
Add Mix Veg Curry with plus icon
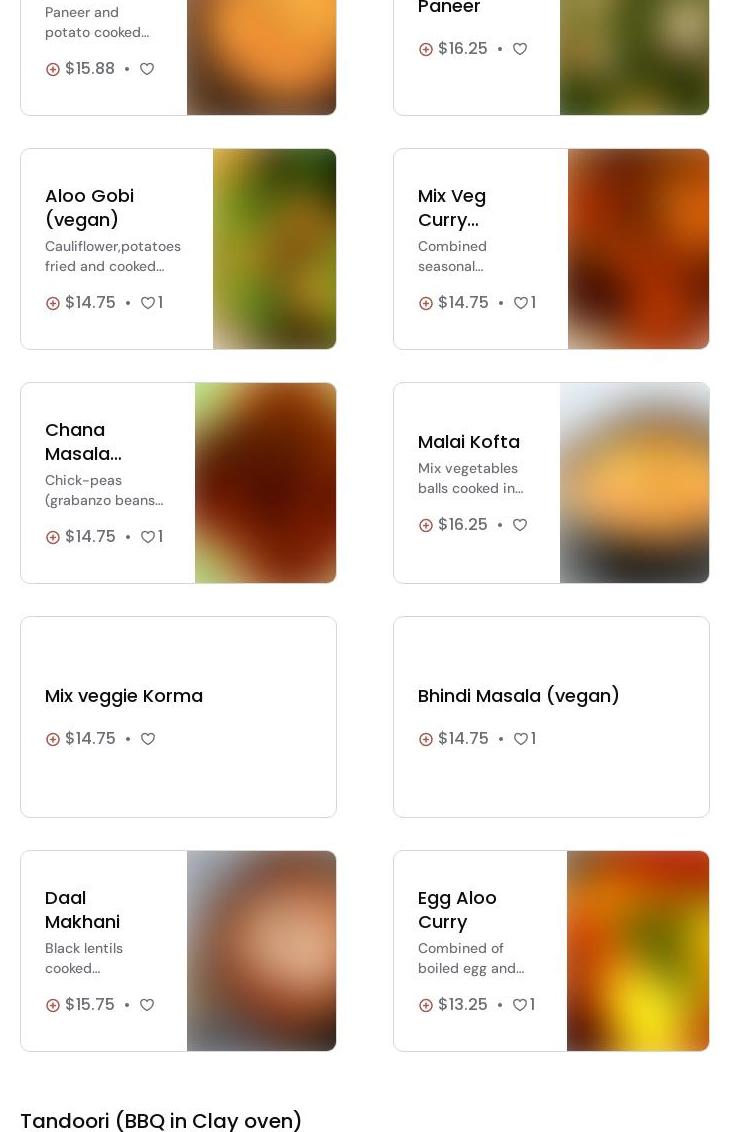[426, 303]
